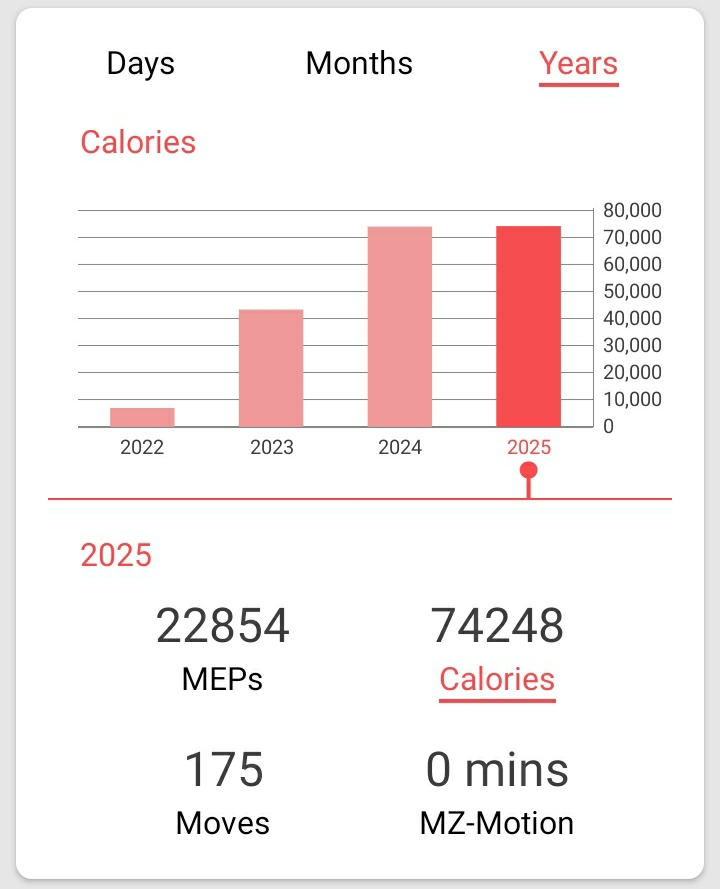Screen dimensions: 720x889
Task: Tap the highlighted 2025 bar
Action: [x=528, y=327]
